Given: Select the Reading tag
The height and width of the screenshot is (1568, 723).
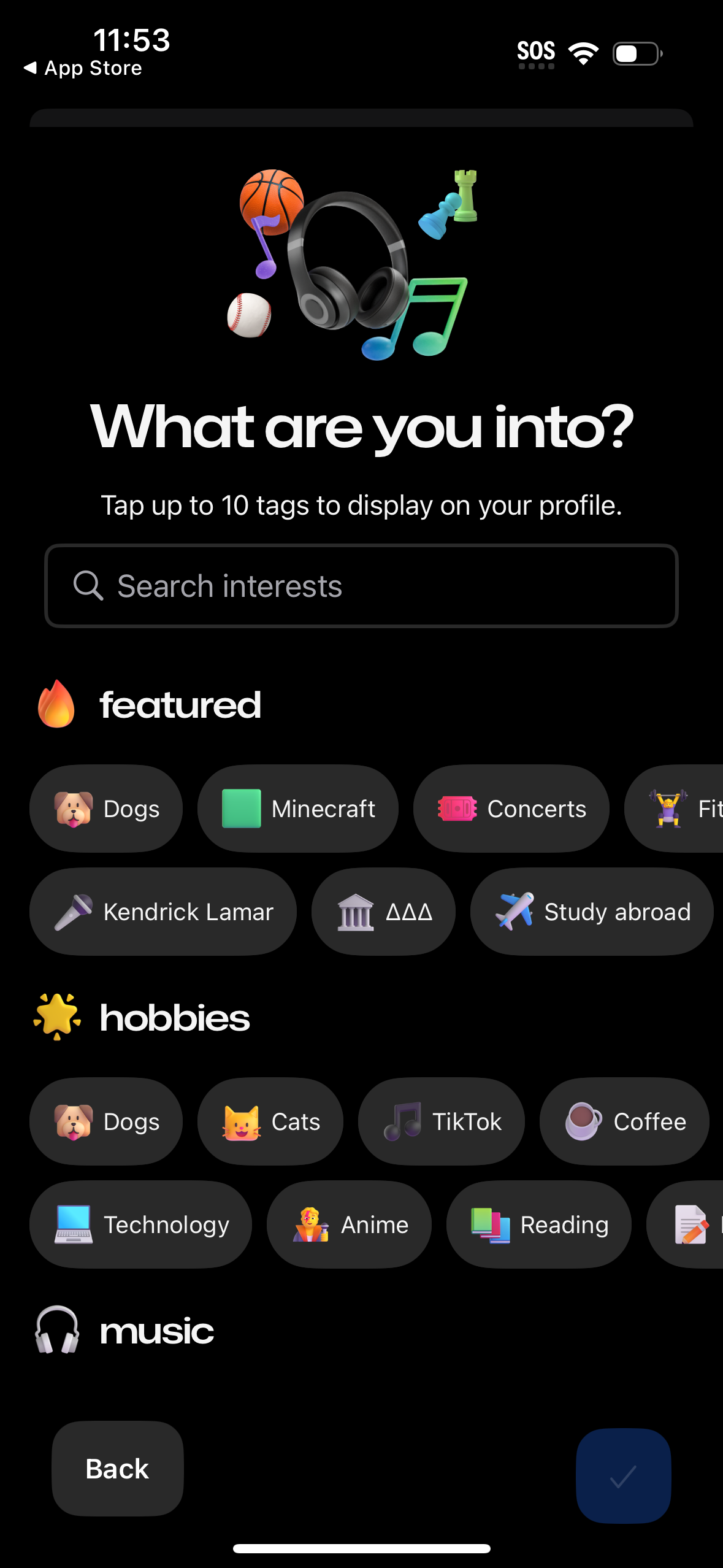Looking at the screenshot, I should (538, 1224).
